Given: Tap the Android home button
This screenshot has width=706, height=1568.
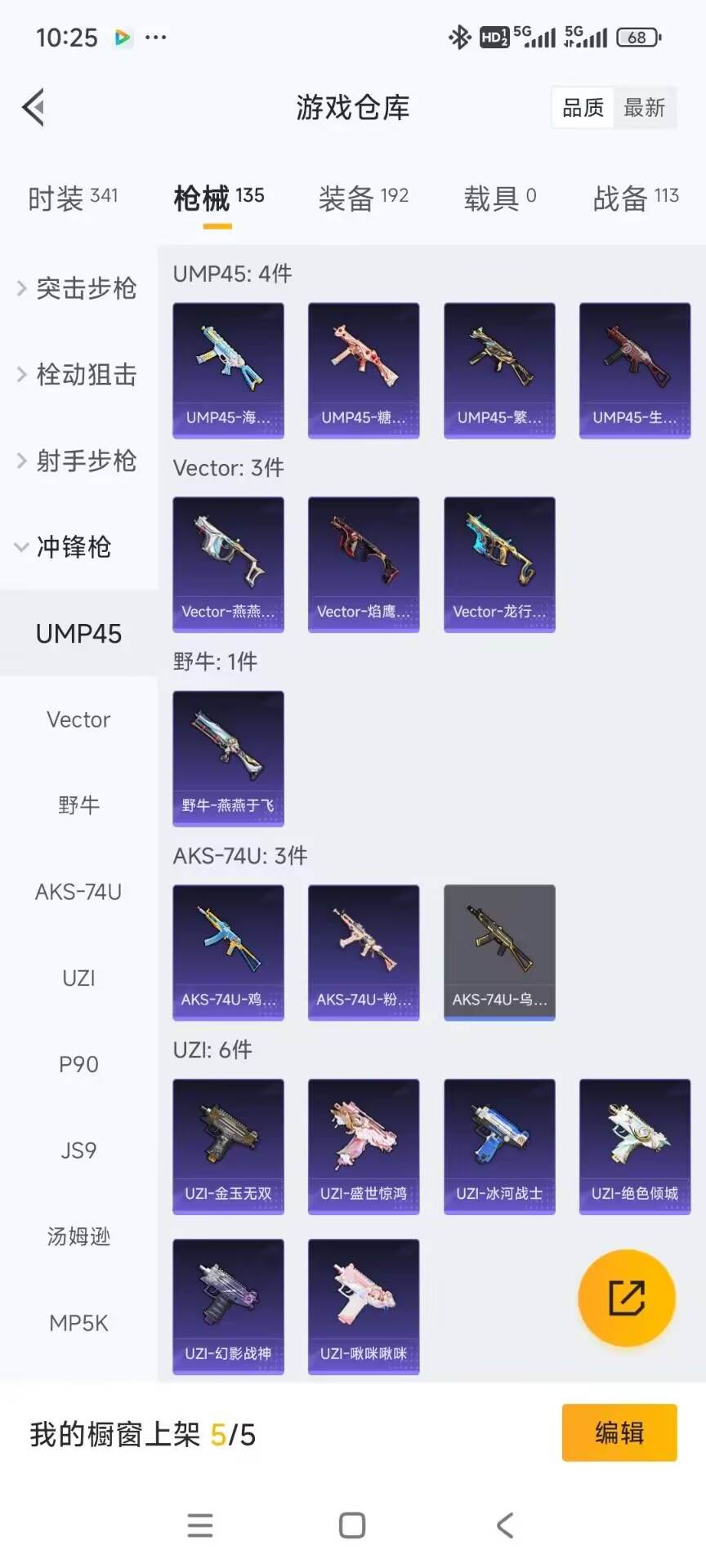Looking at the screenshot, I should click(x=352, y=1525).
